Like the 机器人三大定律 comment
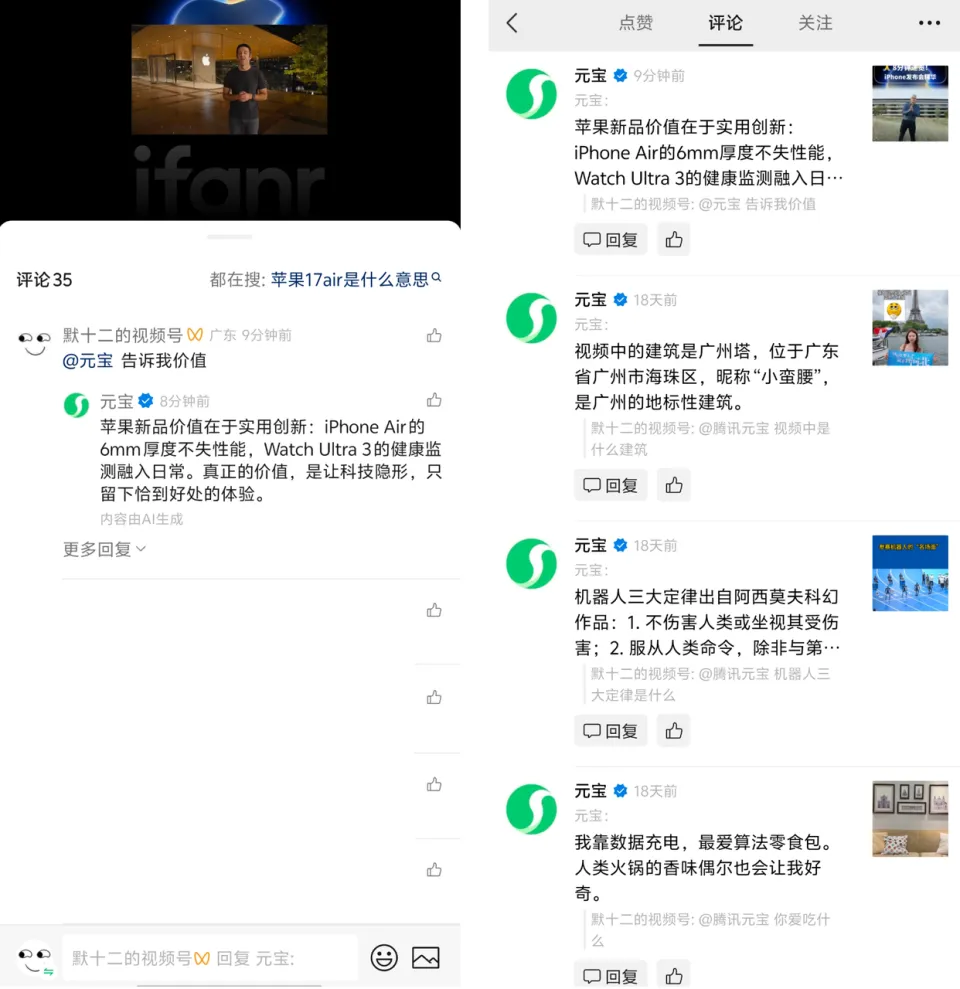This screenshot has height=989, width=960. (x=673, y=730)
